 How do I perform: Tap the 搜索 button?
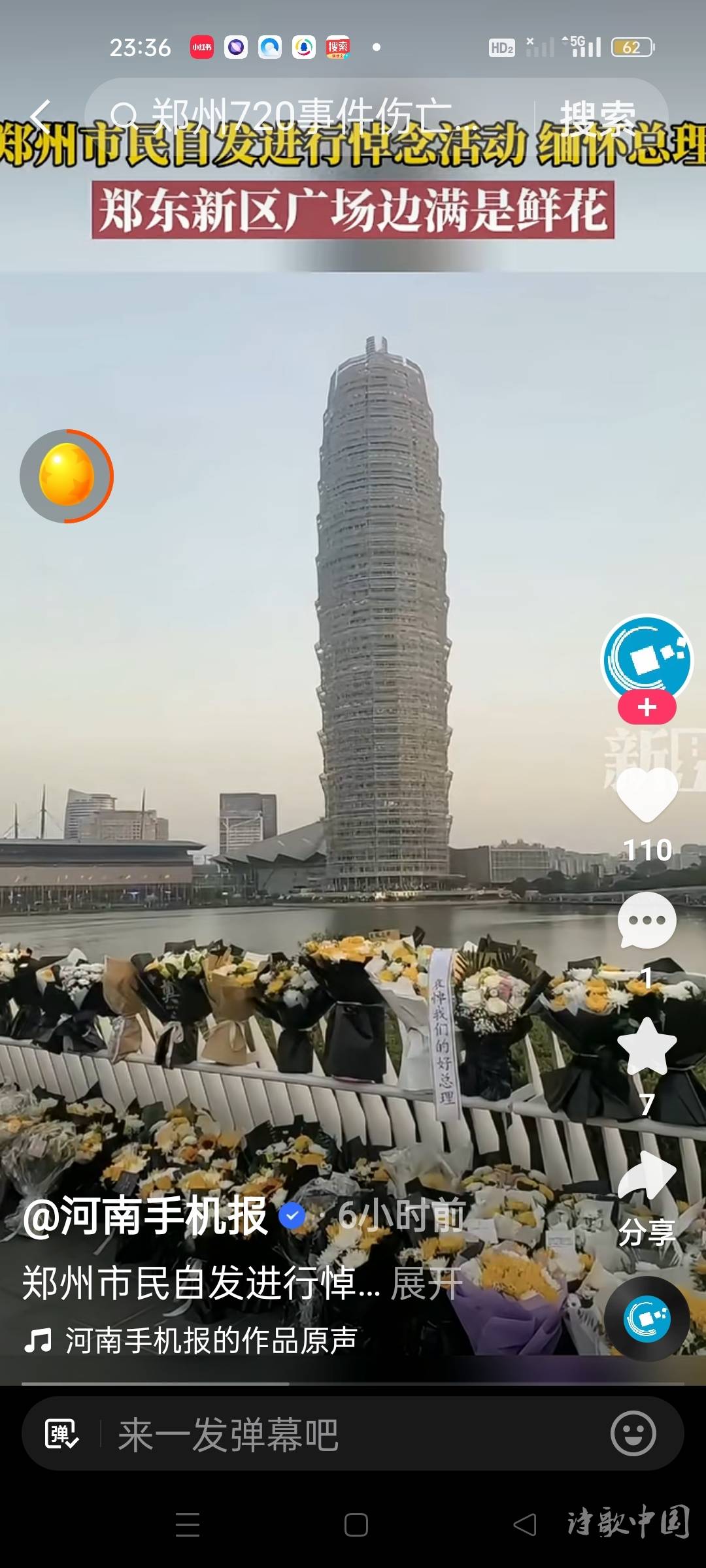[x=597, y=116]
